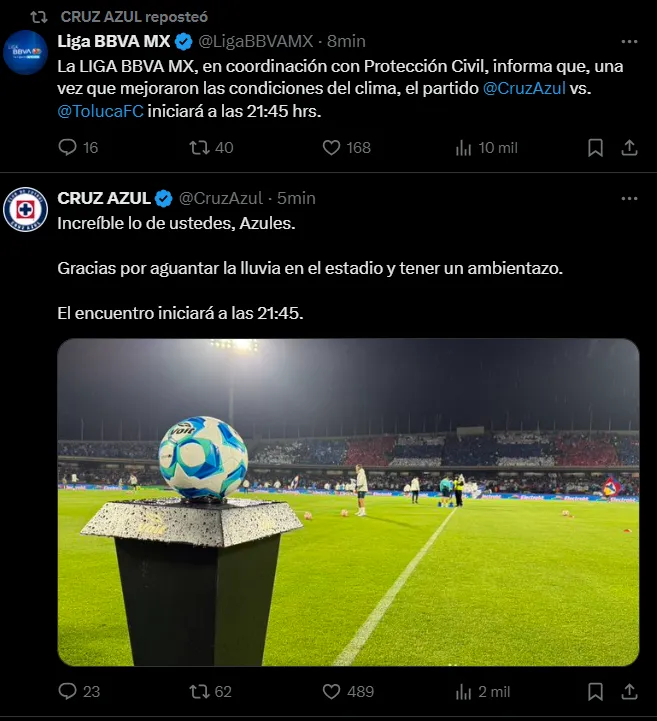657x721 pixels.
Task: Open the stadium photo in CRUZ AZUL post
Action: 348,502
